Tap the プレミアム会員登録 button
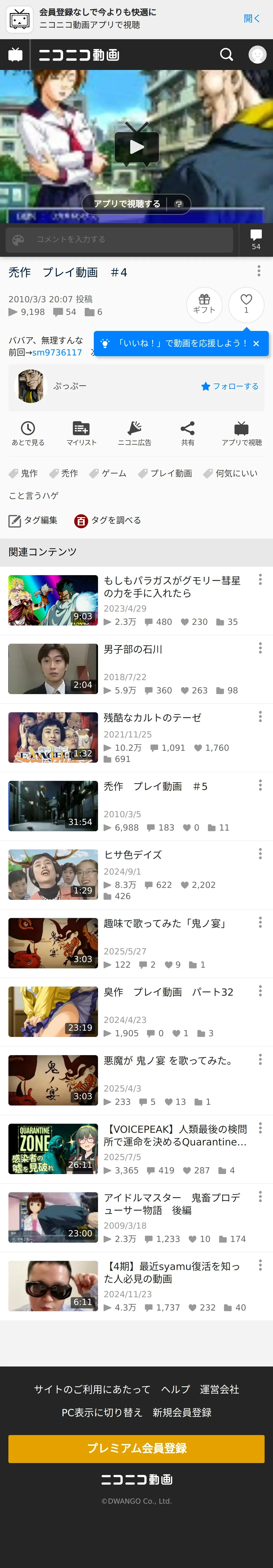This screenshot has width=273, height=1568. click(136, 1448)
